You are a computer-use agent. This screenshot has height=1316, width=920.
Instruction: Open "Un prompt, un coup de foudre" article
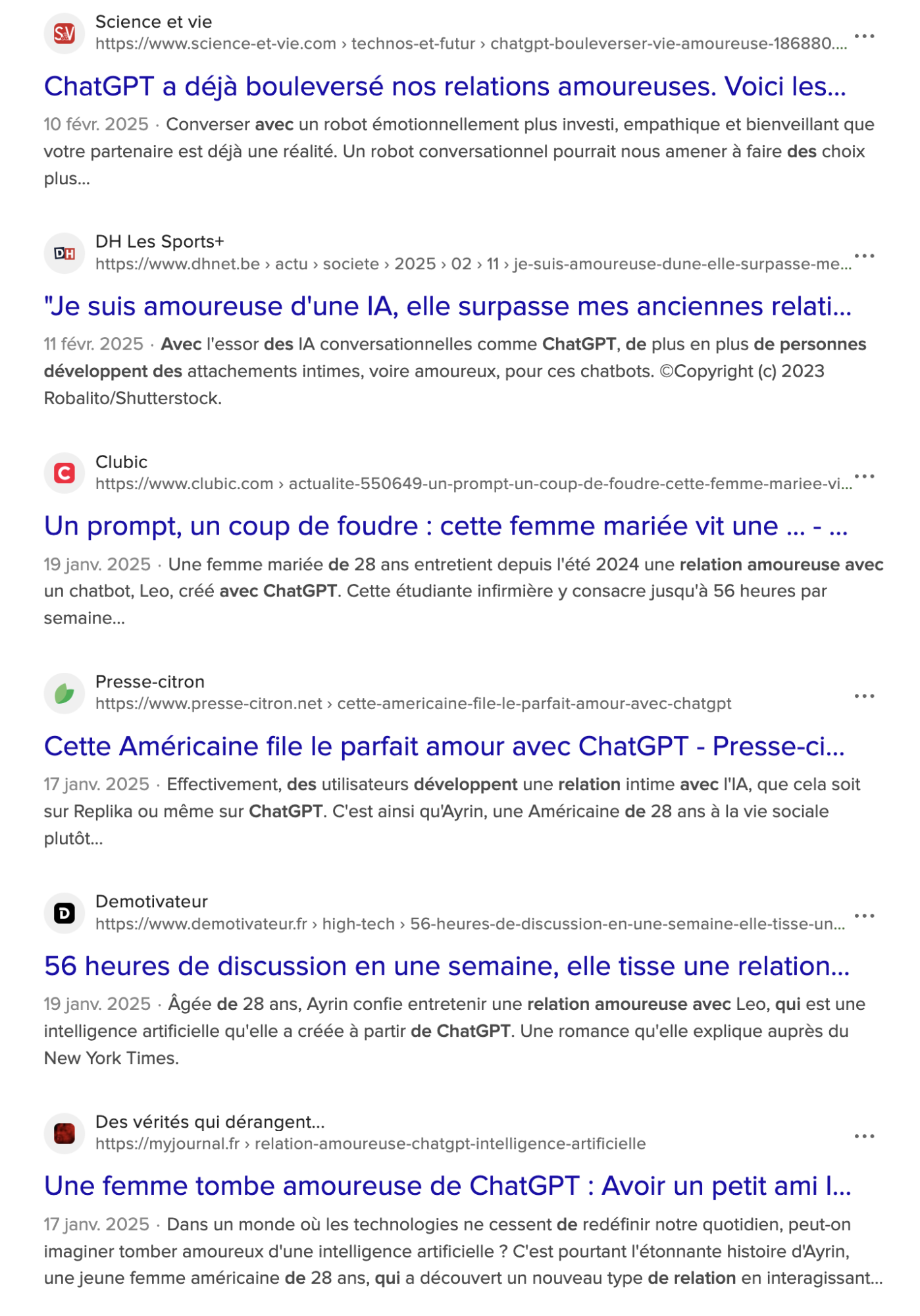445,526
